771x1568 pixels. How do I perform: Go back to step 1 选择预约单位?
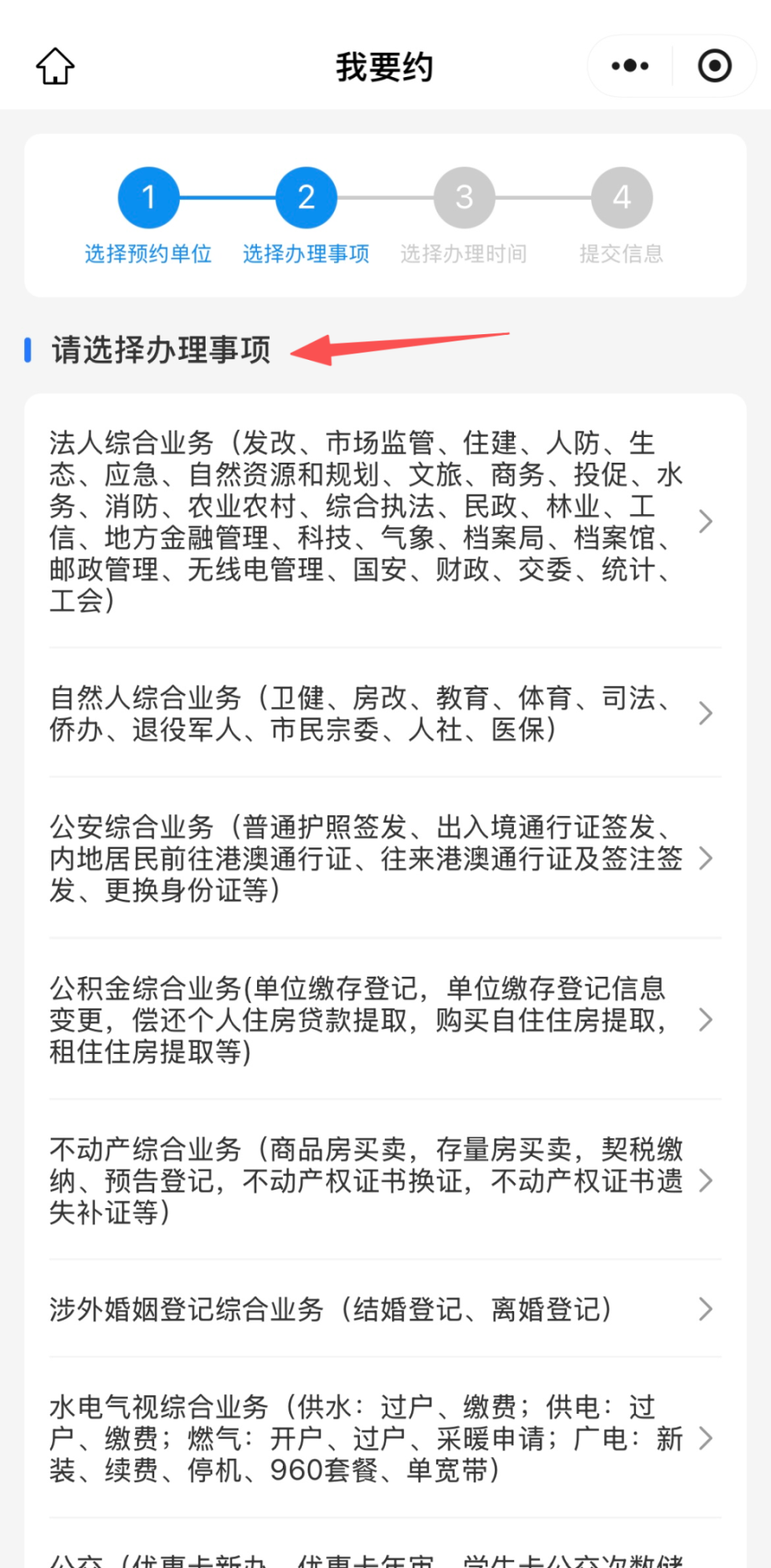[x=149, y=198]
